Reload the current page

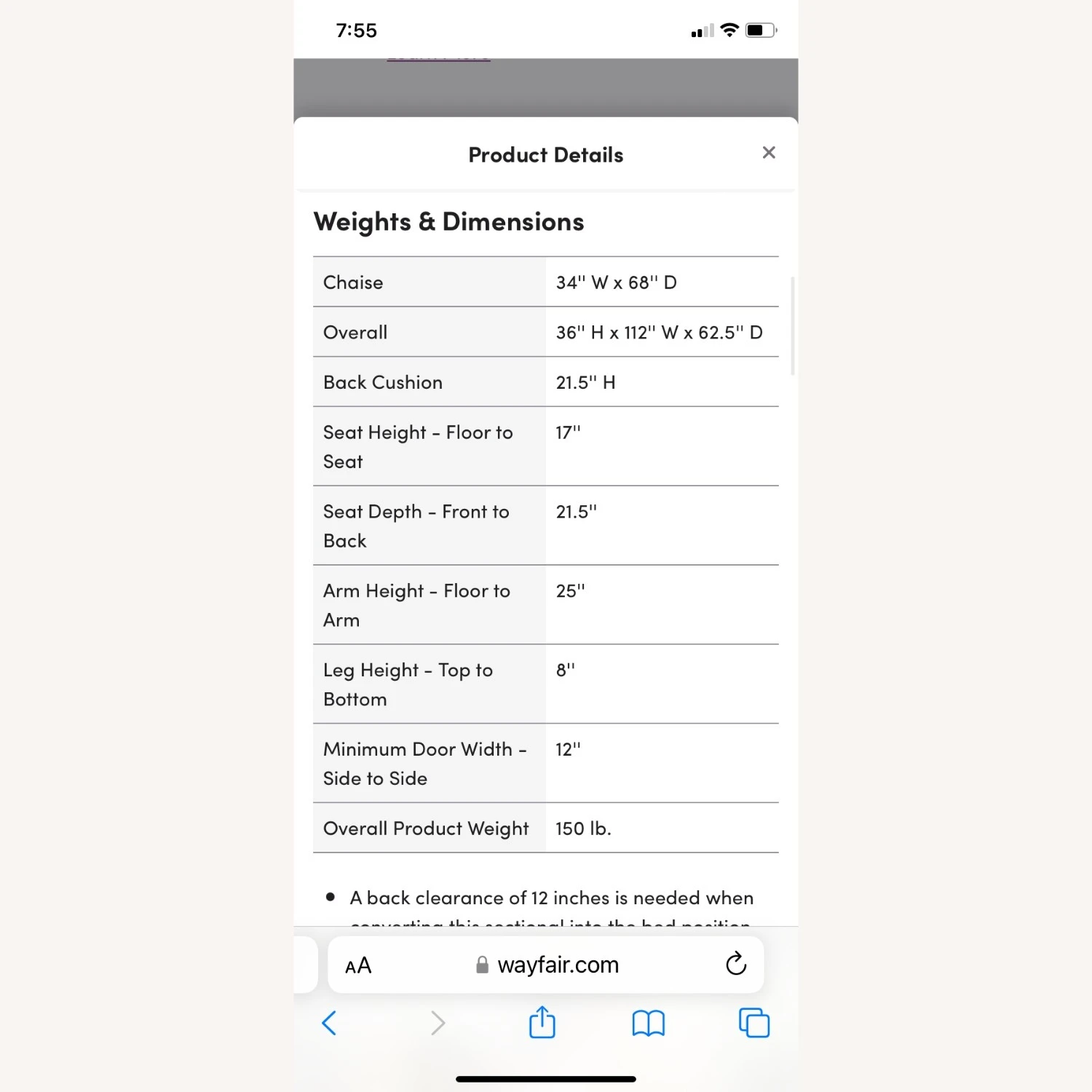[x=736, y=964]
